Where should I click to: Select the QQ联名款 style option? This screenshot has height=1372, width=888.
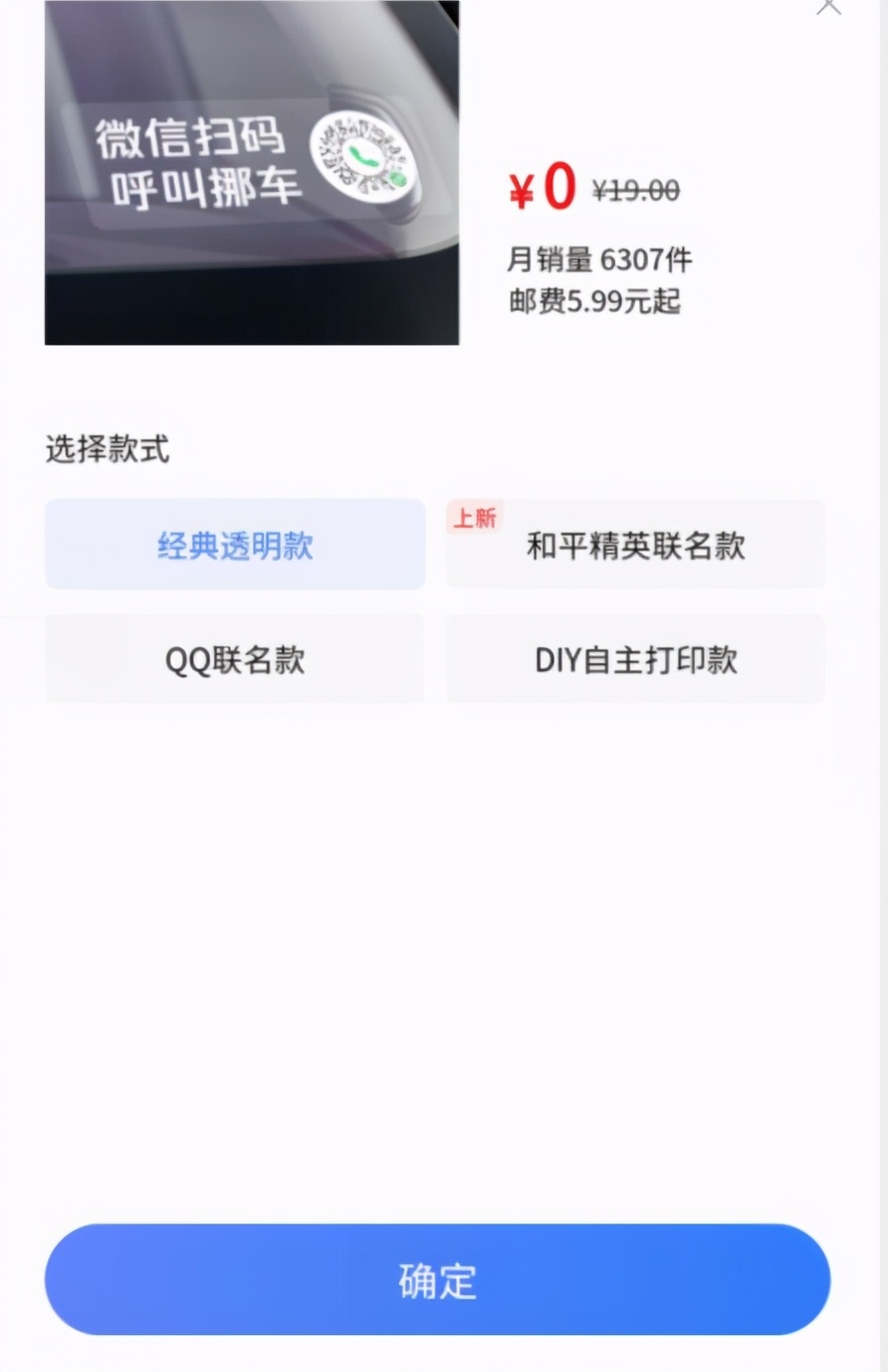point(235,659)
